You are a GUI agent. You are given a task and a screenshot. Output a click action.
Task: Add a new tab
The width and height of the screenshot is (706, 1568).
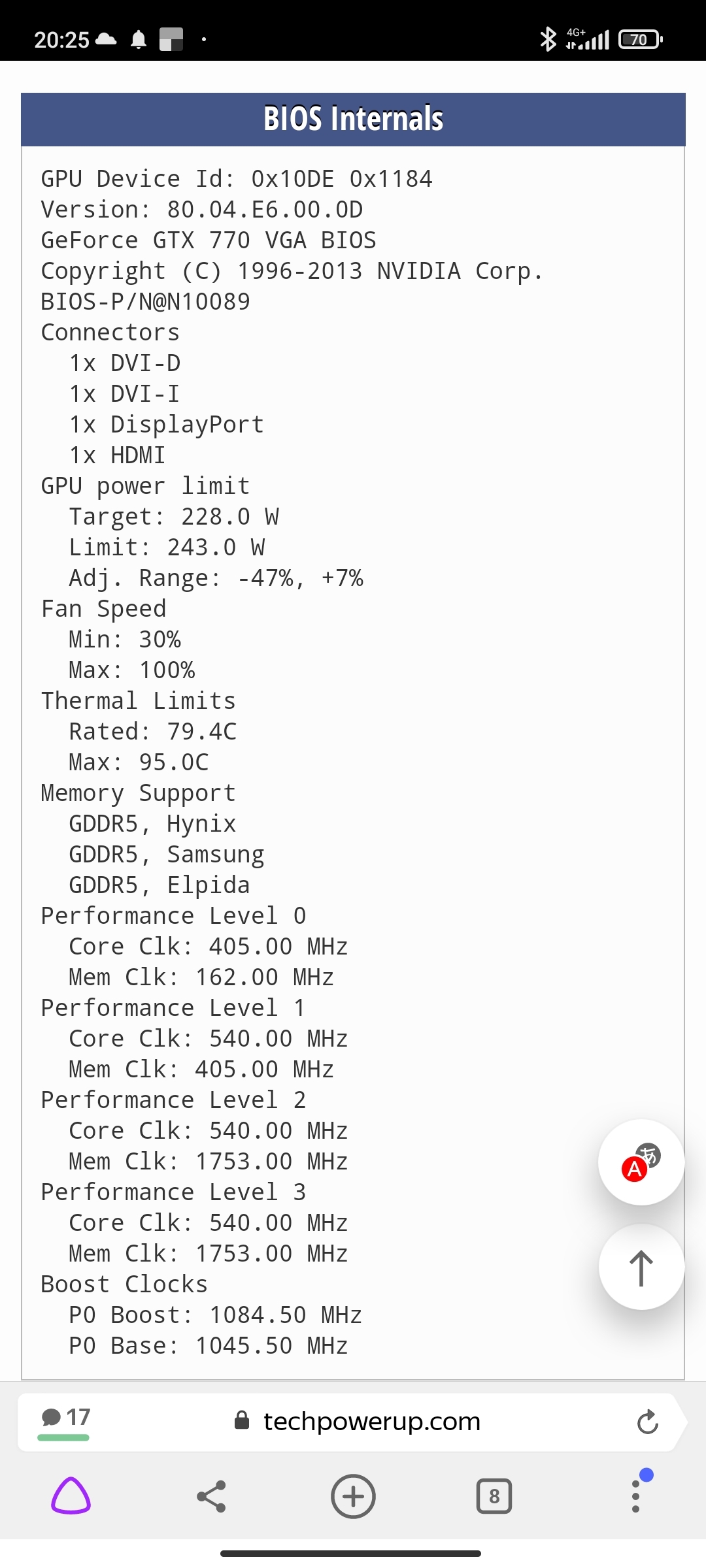point(353,1496)
